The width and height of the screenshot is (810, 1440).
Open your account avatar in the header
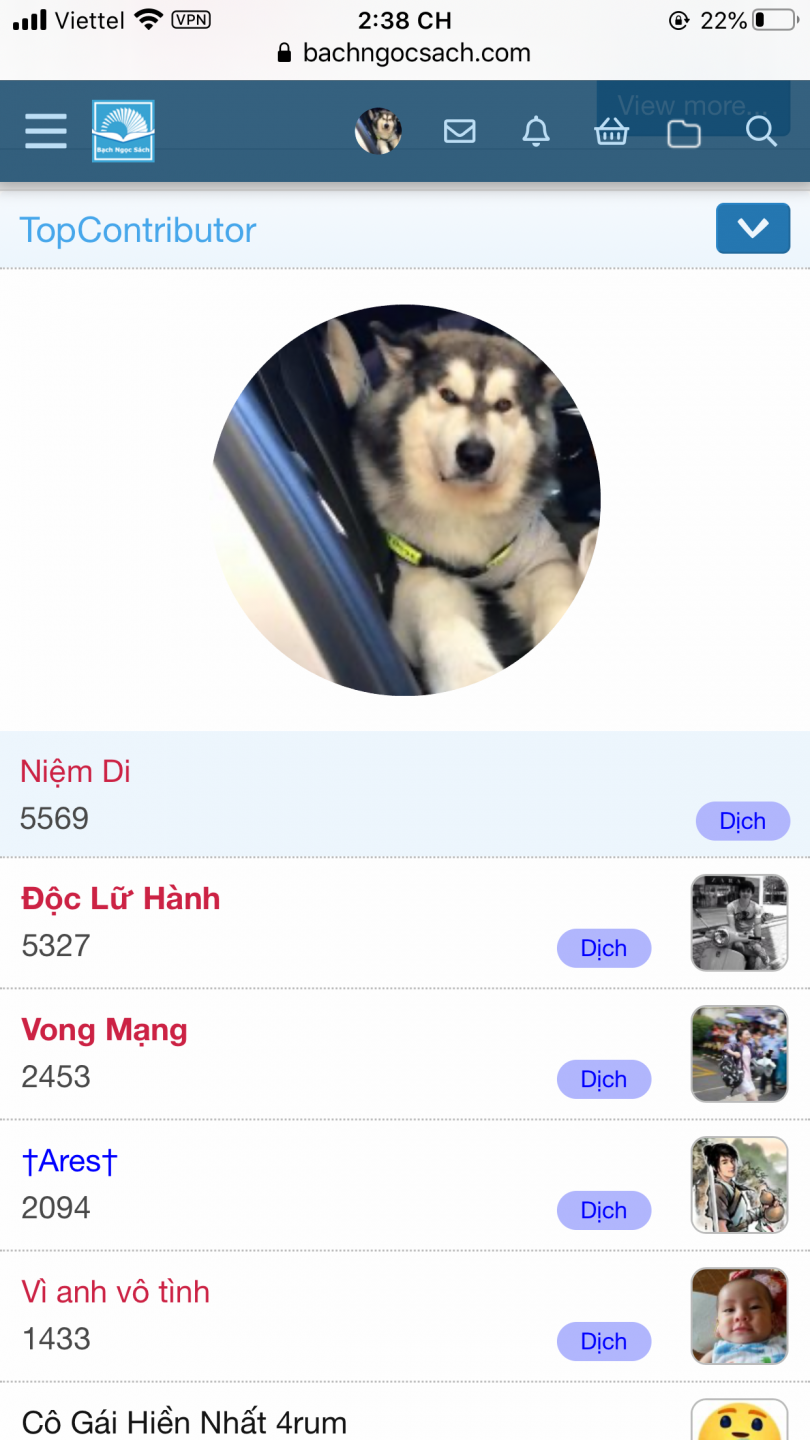tap(378, 131)
